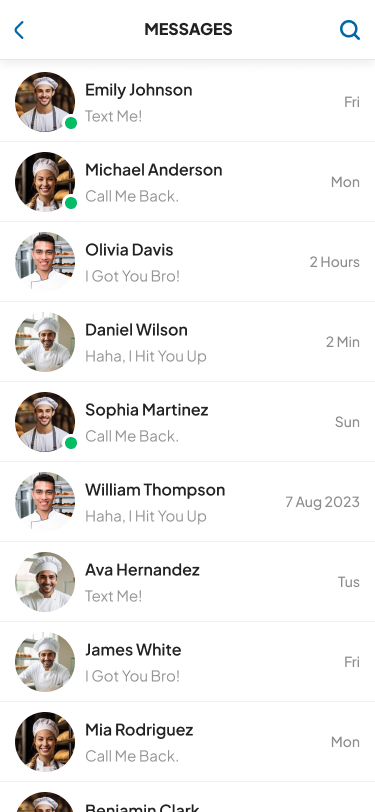The height and width of the screenshot is (812, 375).
Task: Select the Daniel Wilson chat
Action: tap(188, 342)
